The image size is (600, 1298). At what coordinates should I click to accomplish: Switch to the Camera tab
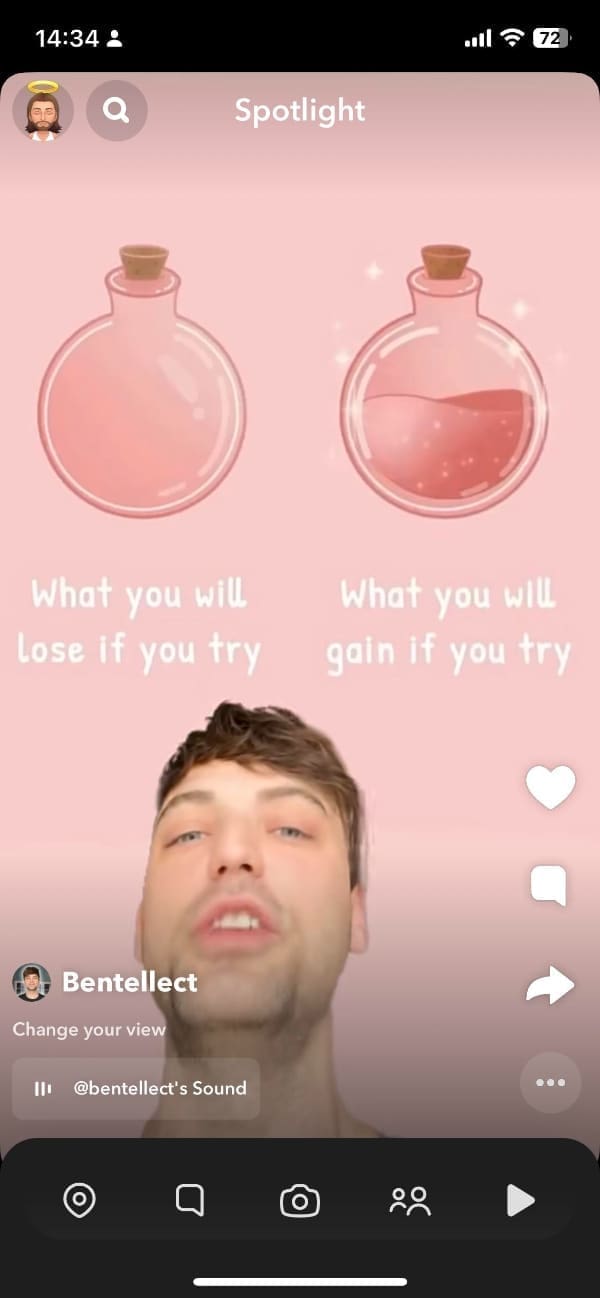(300, 1200)
